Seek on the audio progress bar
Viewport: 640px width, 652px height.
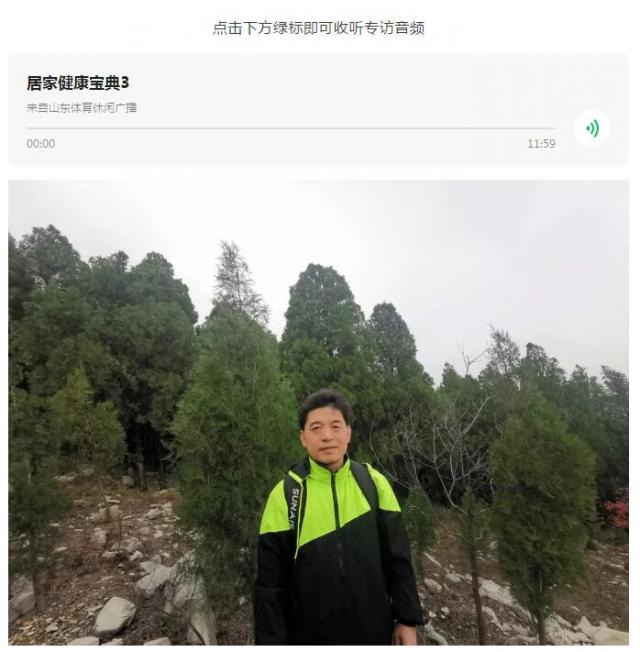(x=290, y=128)
